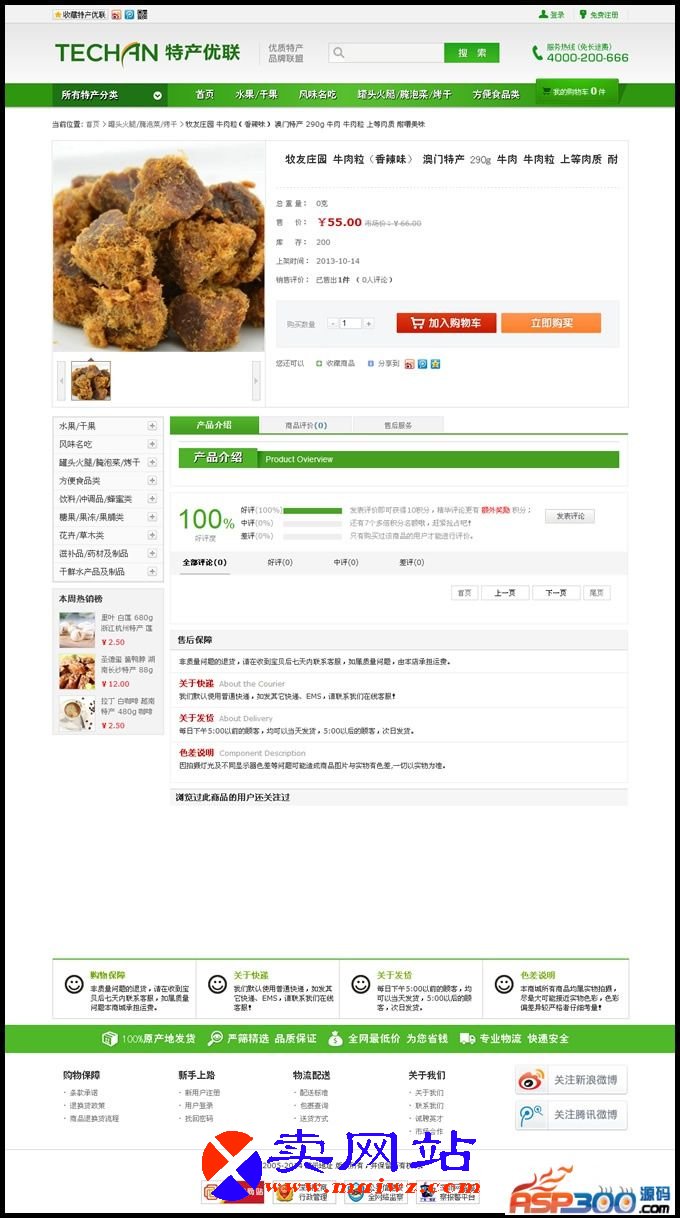Open 我的购物车 in the header
The image size is (680, 1218).
(x=577, y=91)
